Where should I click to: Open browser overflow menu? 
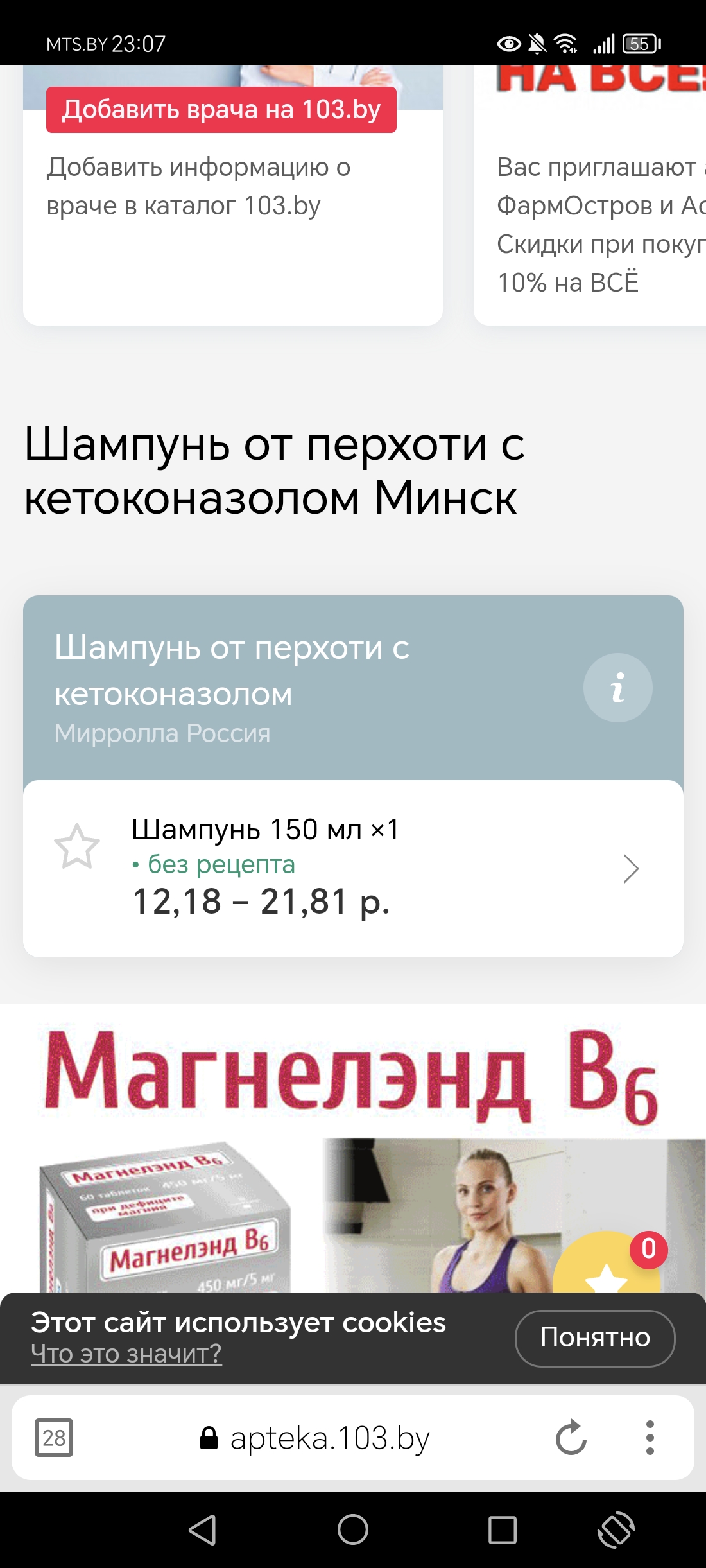click(650, 1438)
